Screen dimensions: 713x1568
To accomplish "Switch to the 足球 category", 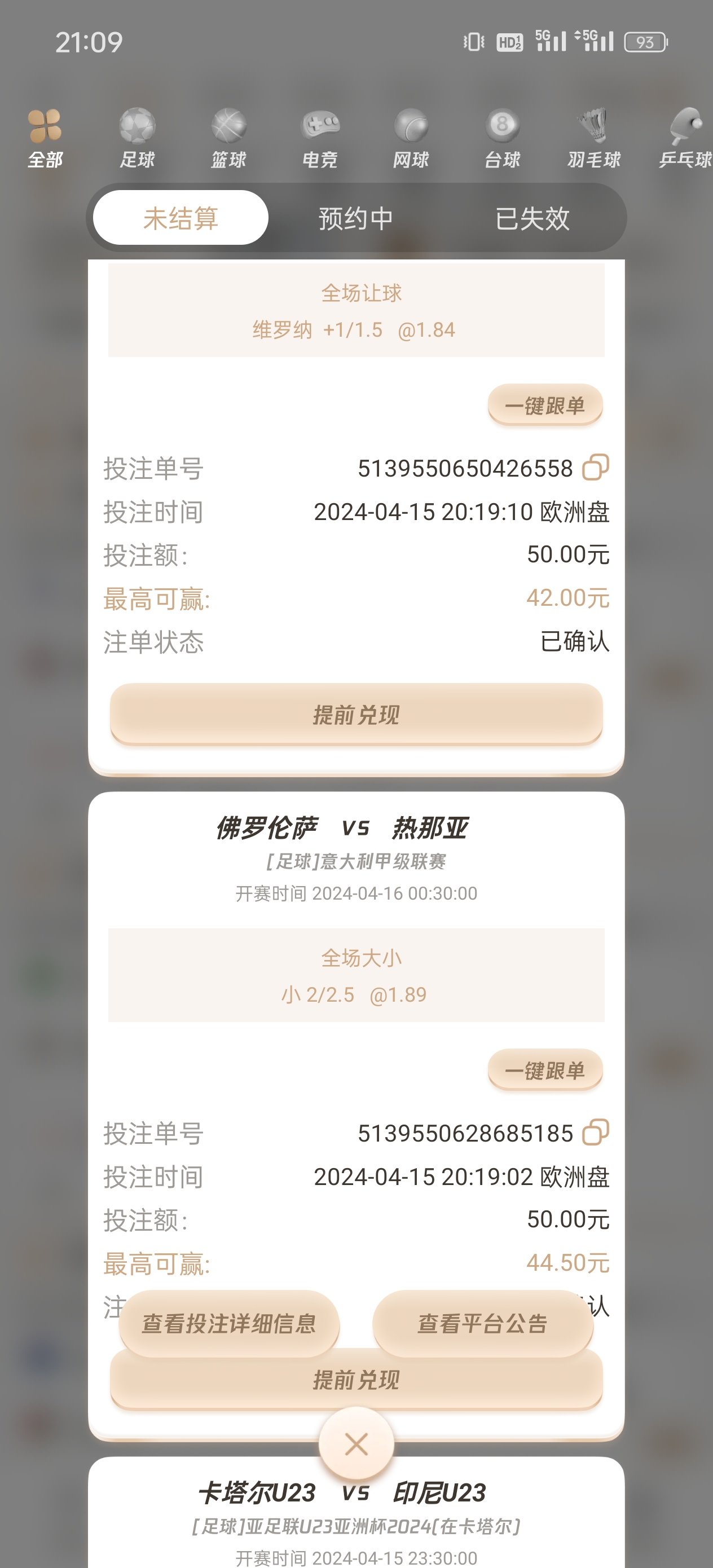I will click(x=137, y=139).
